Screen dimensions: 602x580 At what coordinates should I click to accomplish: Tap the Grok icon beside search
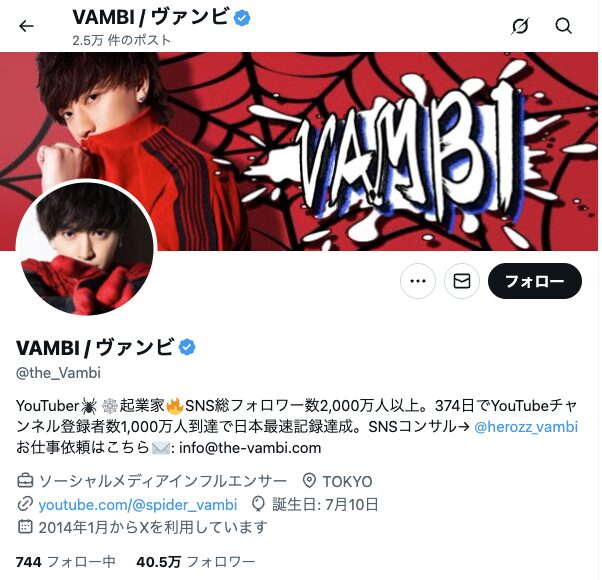(519, 26)
